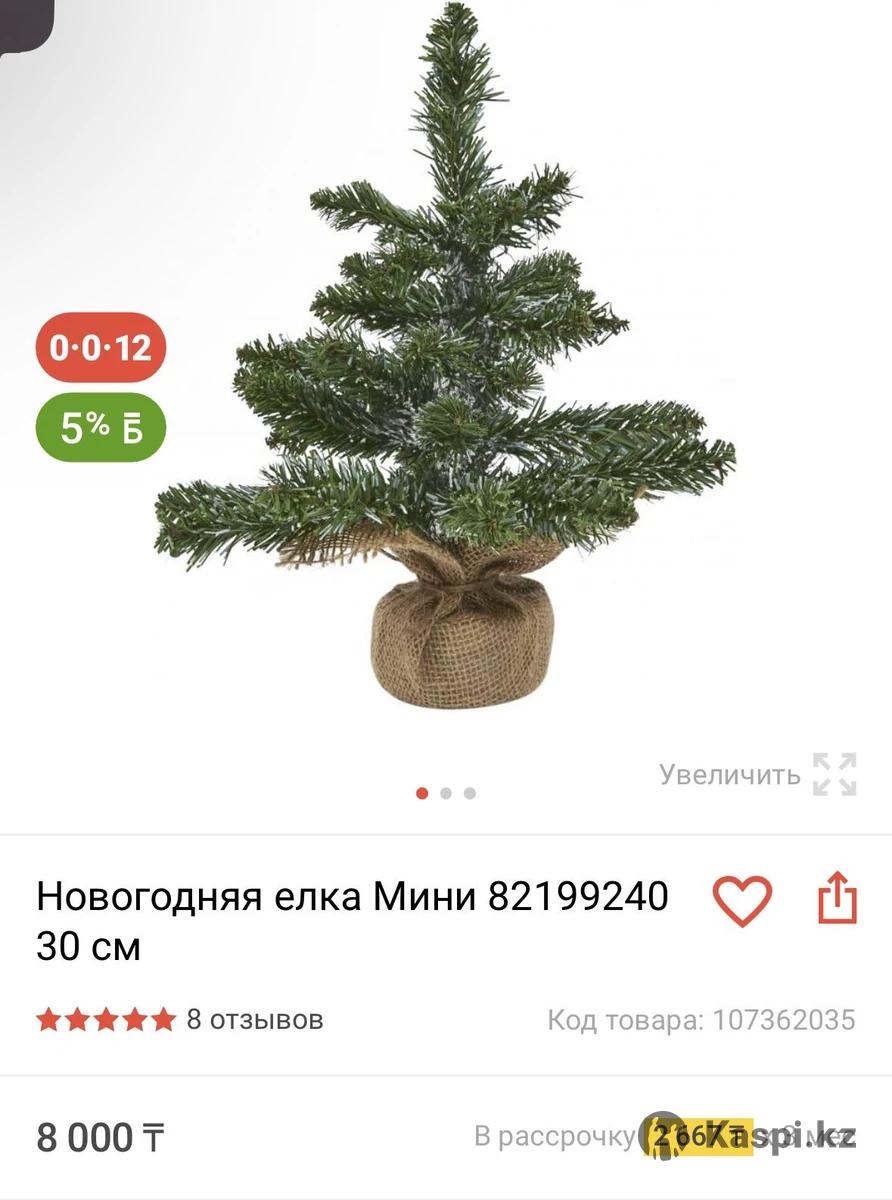The width and height of the screenshot is (892, 1200).
Task: Add the mini tree to favorites
Action: point(742,900)
